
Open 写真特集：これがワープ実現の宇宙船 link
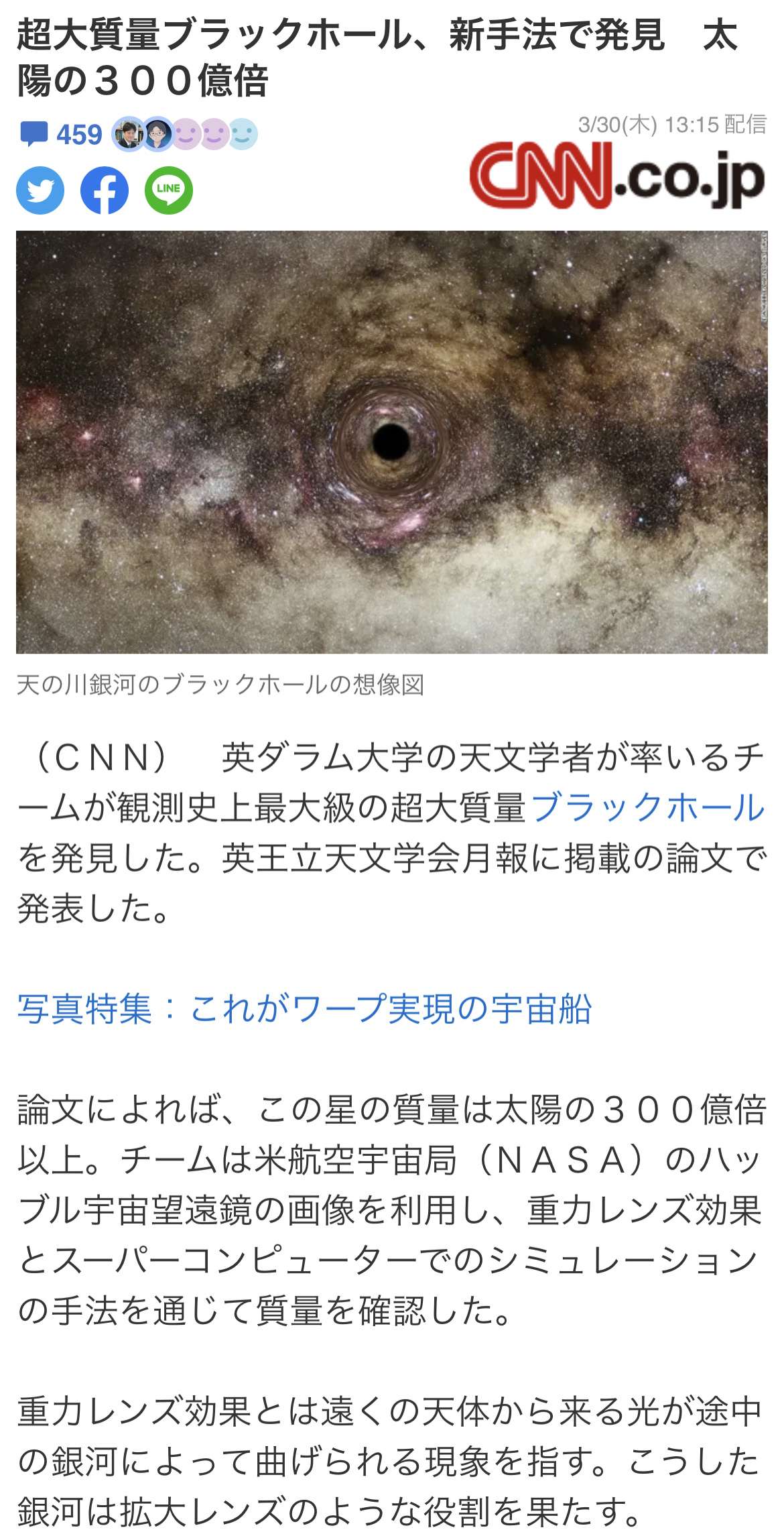tap(304, 1009)
